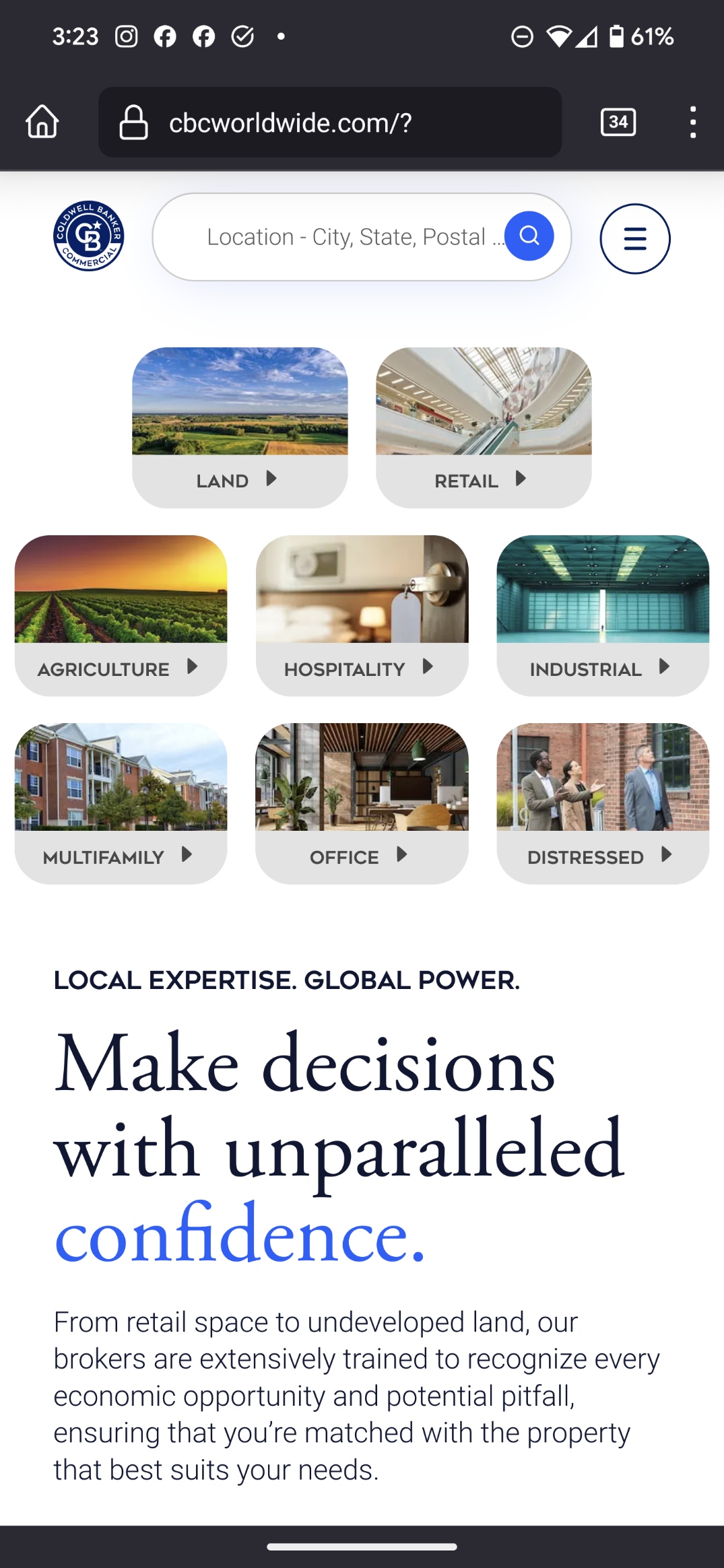Browse Land properties
This screenshot has height=1568, width=724.
[x=240, y=427]
